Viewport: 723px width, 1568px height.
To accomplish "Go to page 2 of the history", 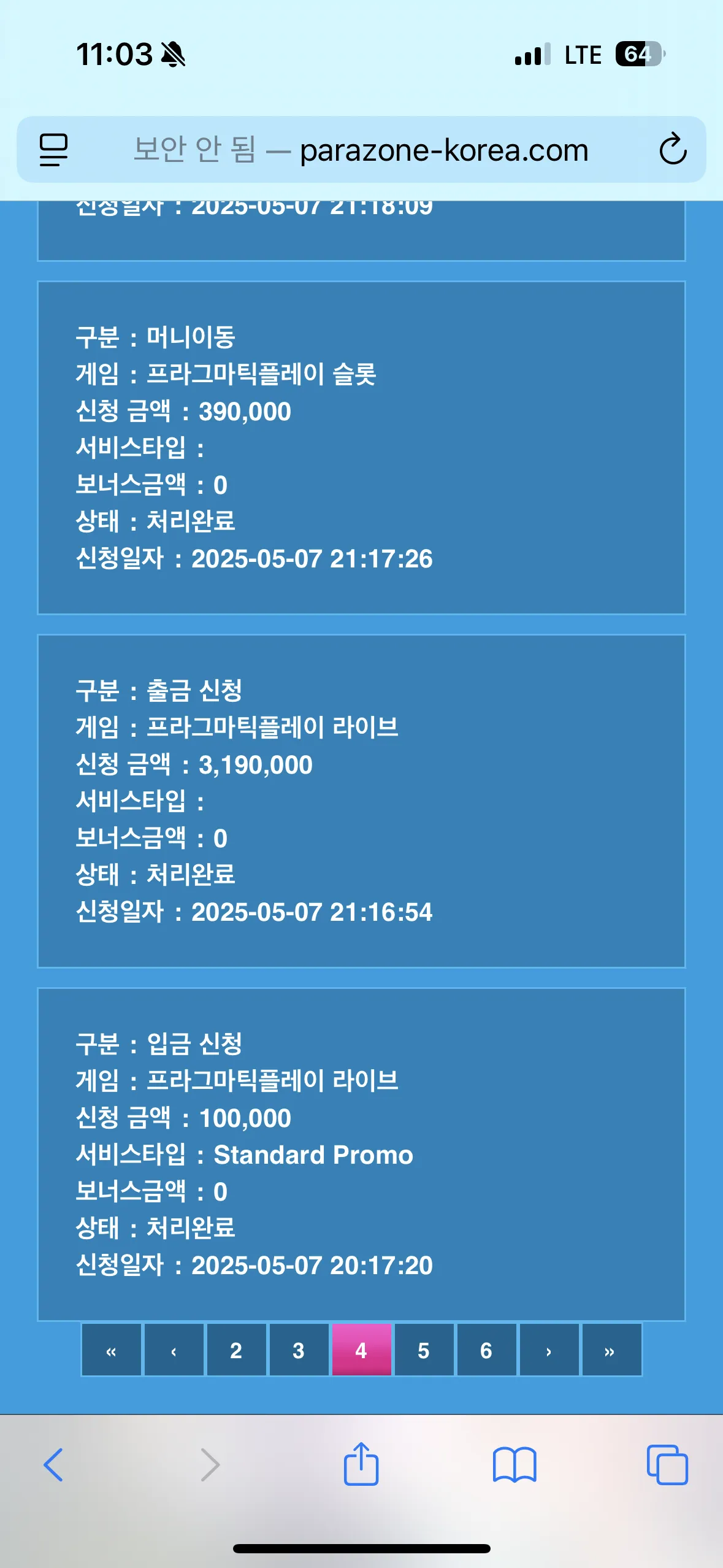I will pyautogui.click(x=236, y=1350).
